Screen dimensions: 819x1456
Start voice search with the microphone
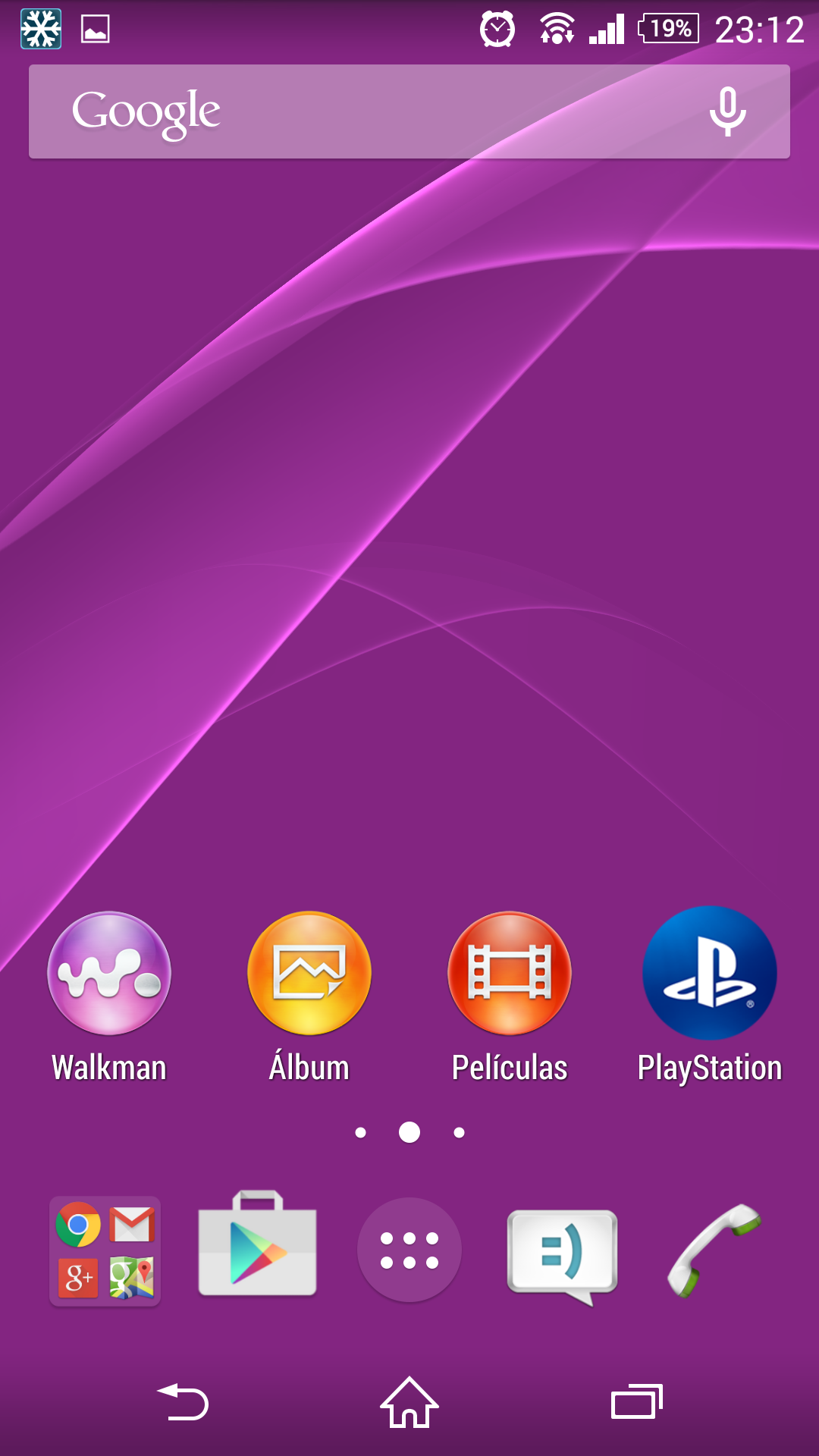727,111
